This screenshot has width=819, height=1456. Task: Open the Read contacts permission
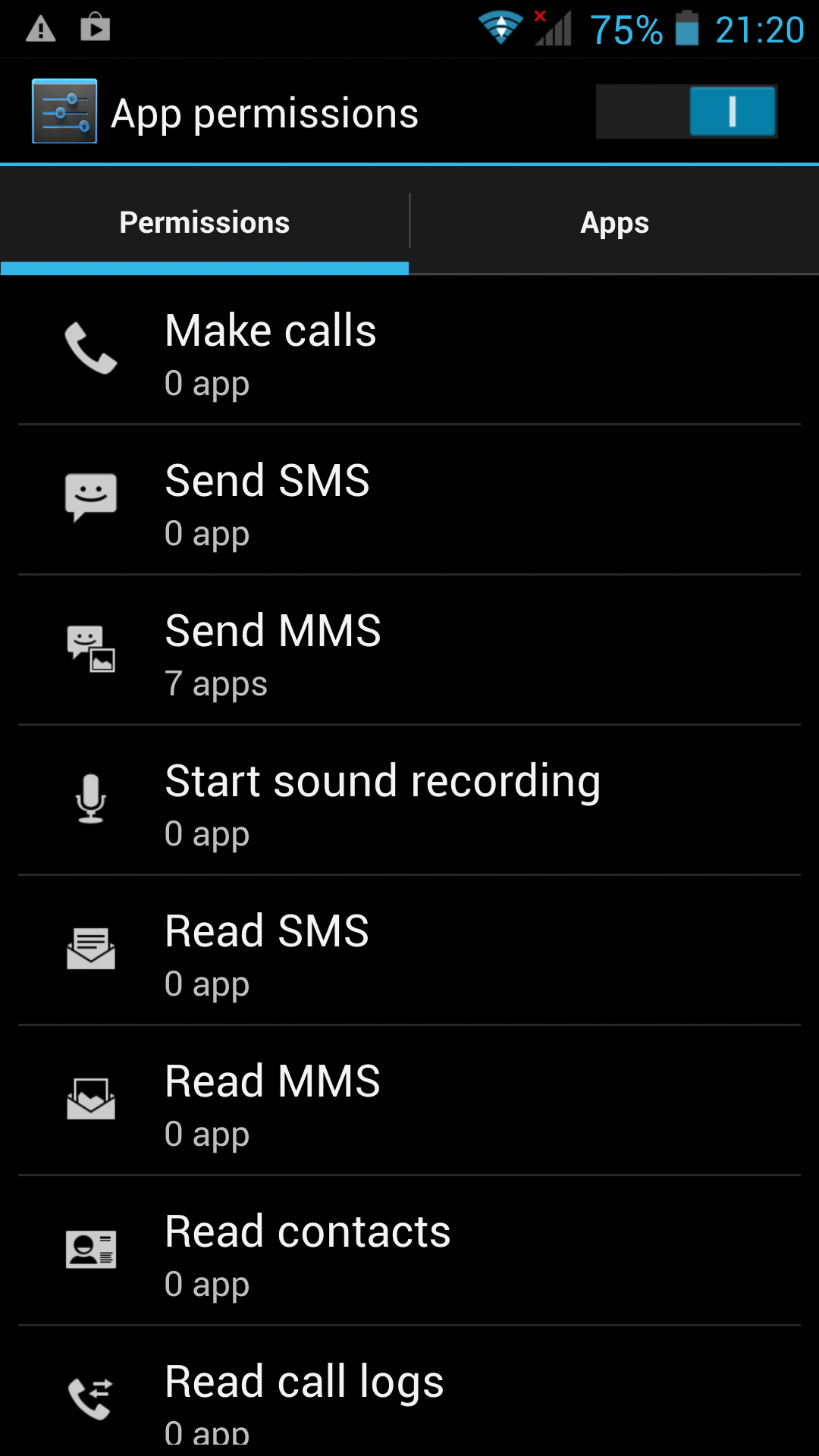point(409,1251)
